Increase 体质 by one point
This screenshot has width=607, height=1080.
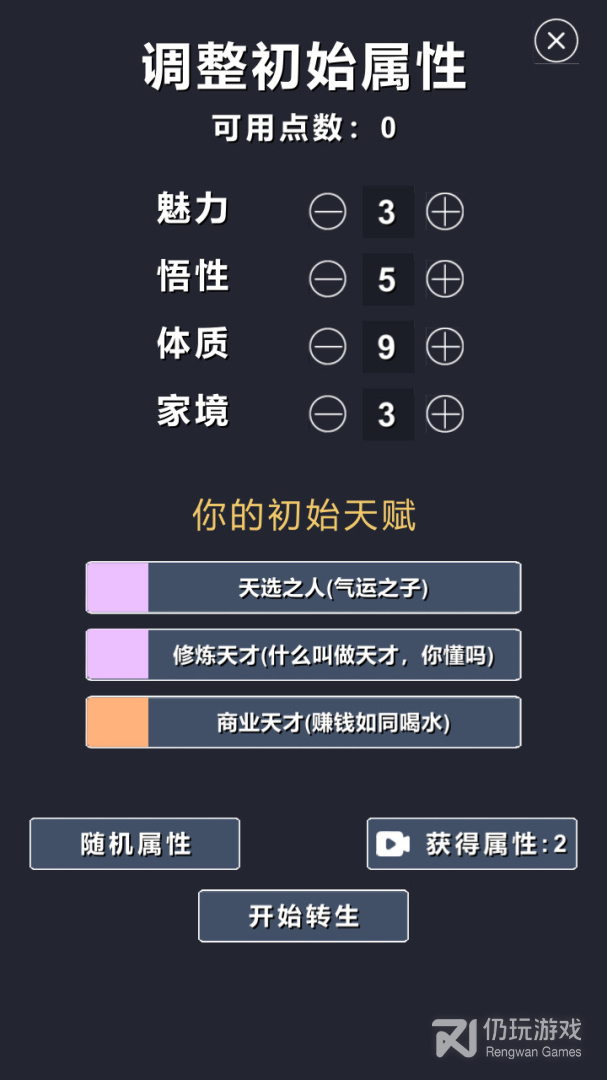(x=445, y=347)
